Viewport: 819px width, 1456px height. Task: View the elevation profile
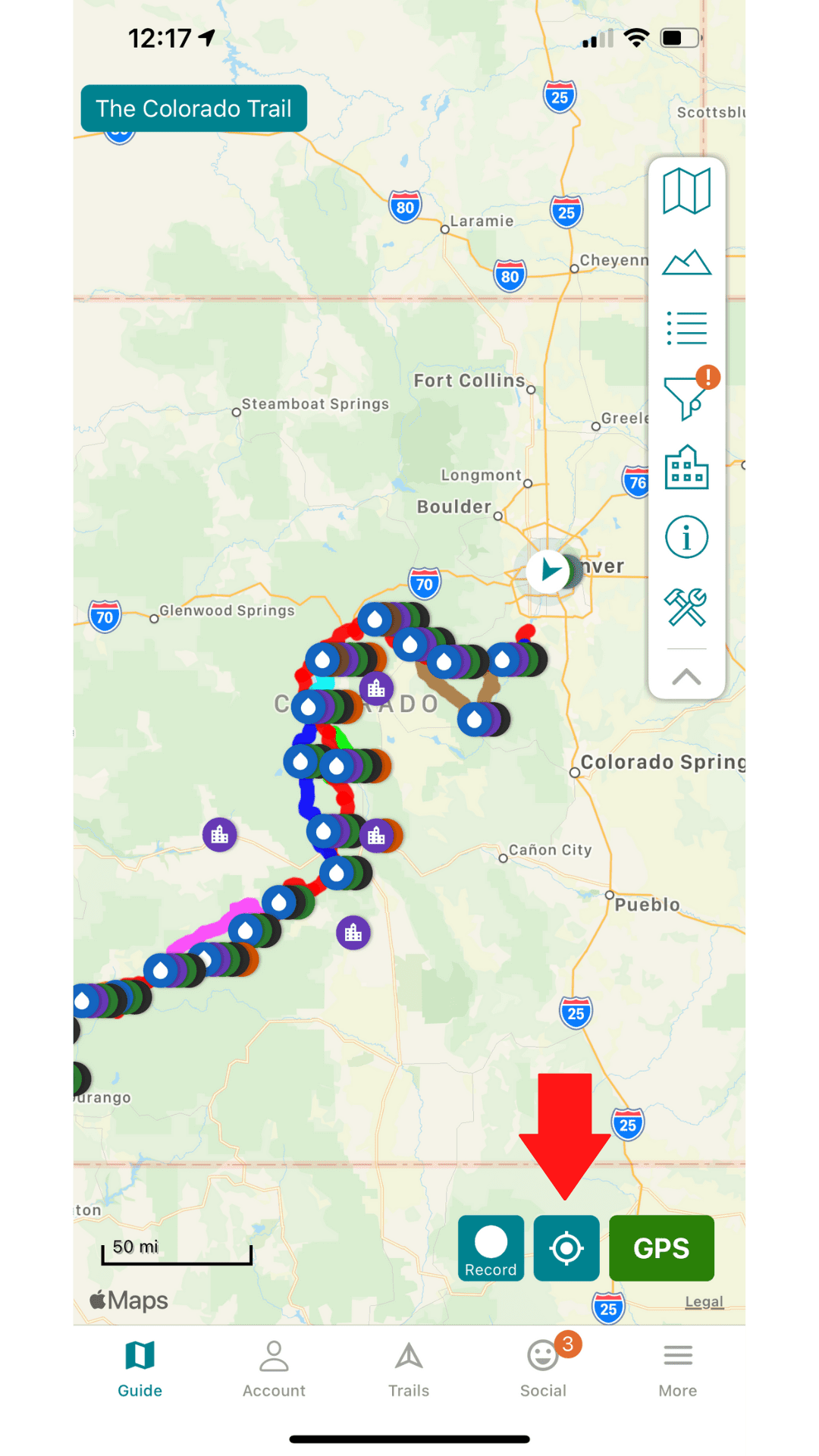pos(686,262)
